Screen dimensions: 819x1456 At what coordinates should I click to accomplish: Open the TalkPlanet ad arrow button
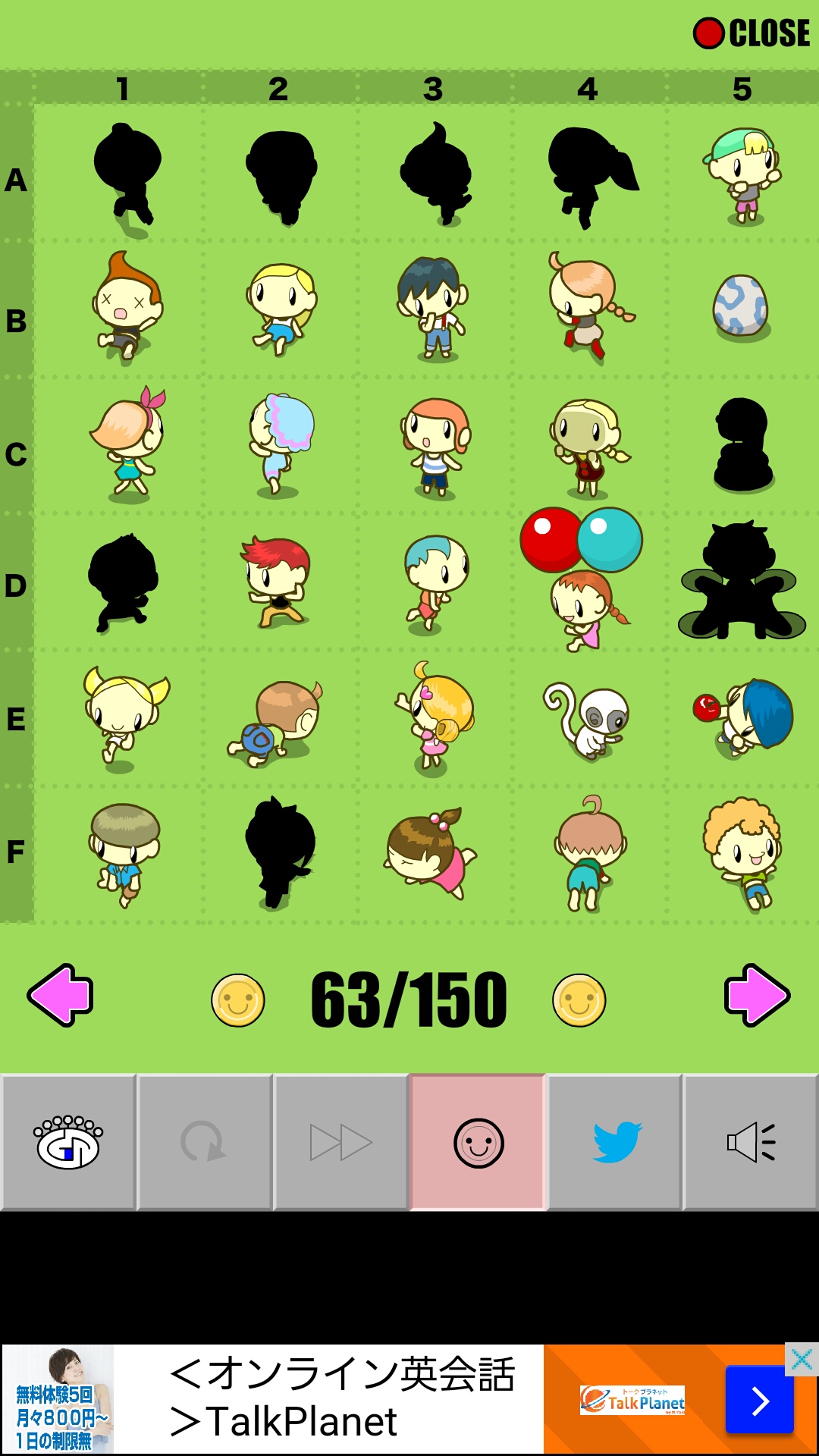(x=759, y=1401)
